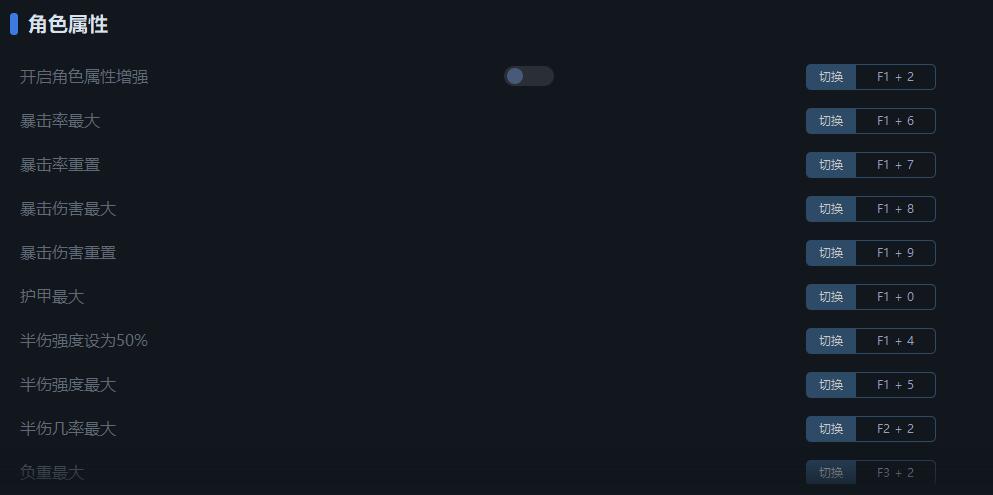Viewport: 993px width, 495px height.
Task: Edit the F1 + 6 hotkey field
Action: click(895, 121)
